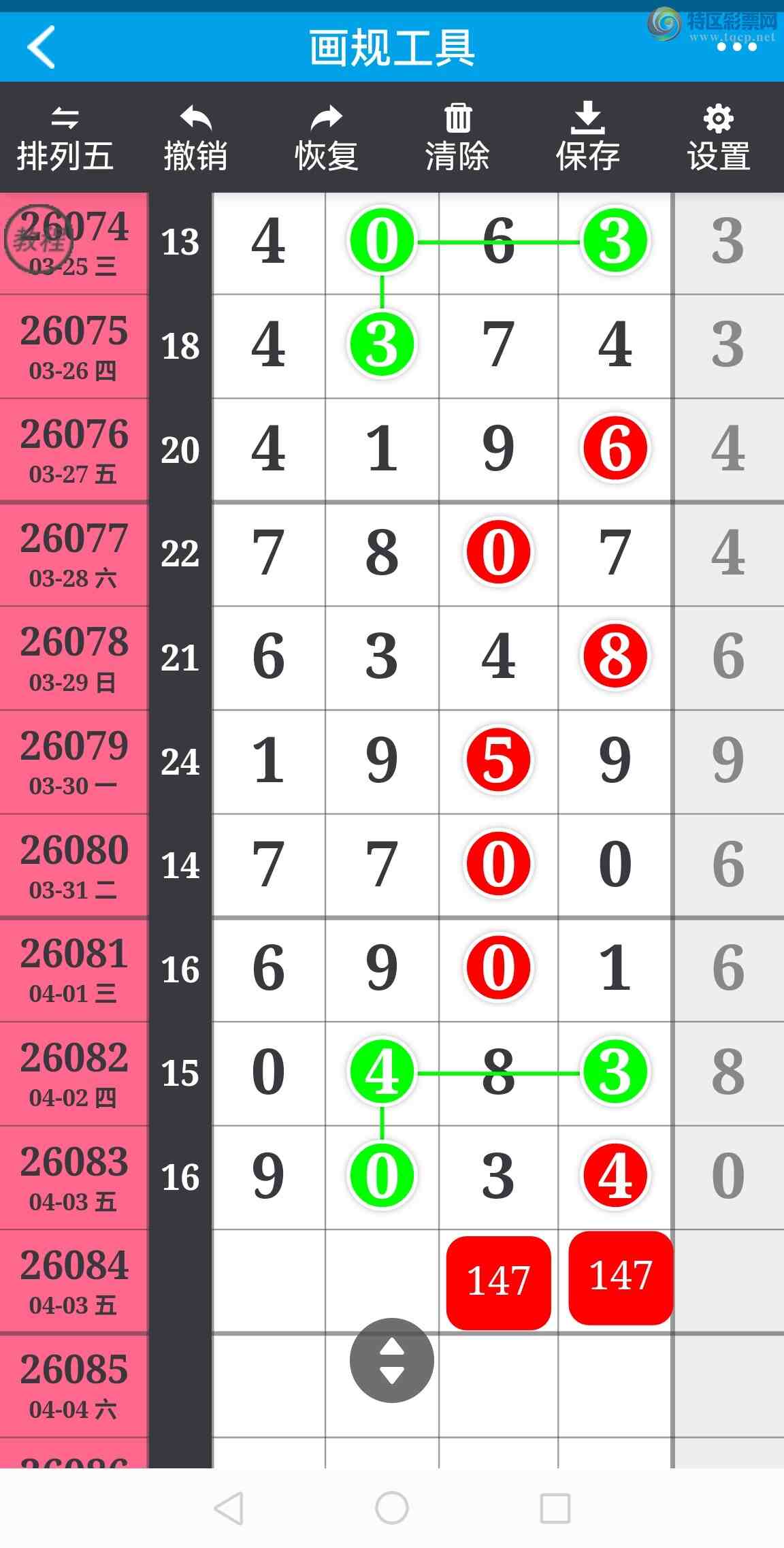Tap the system back triangle

click(229, 1508)
